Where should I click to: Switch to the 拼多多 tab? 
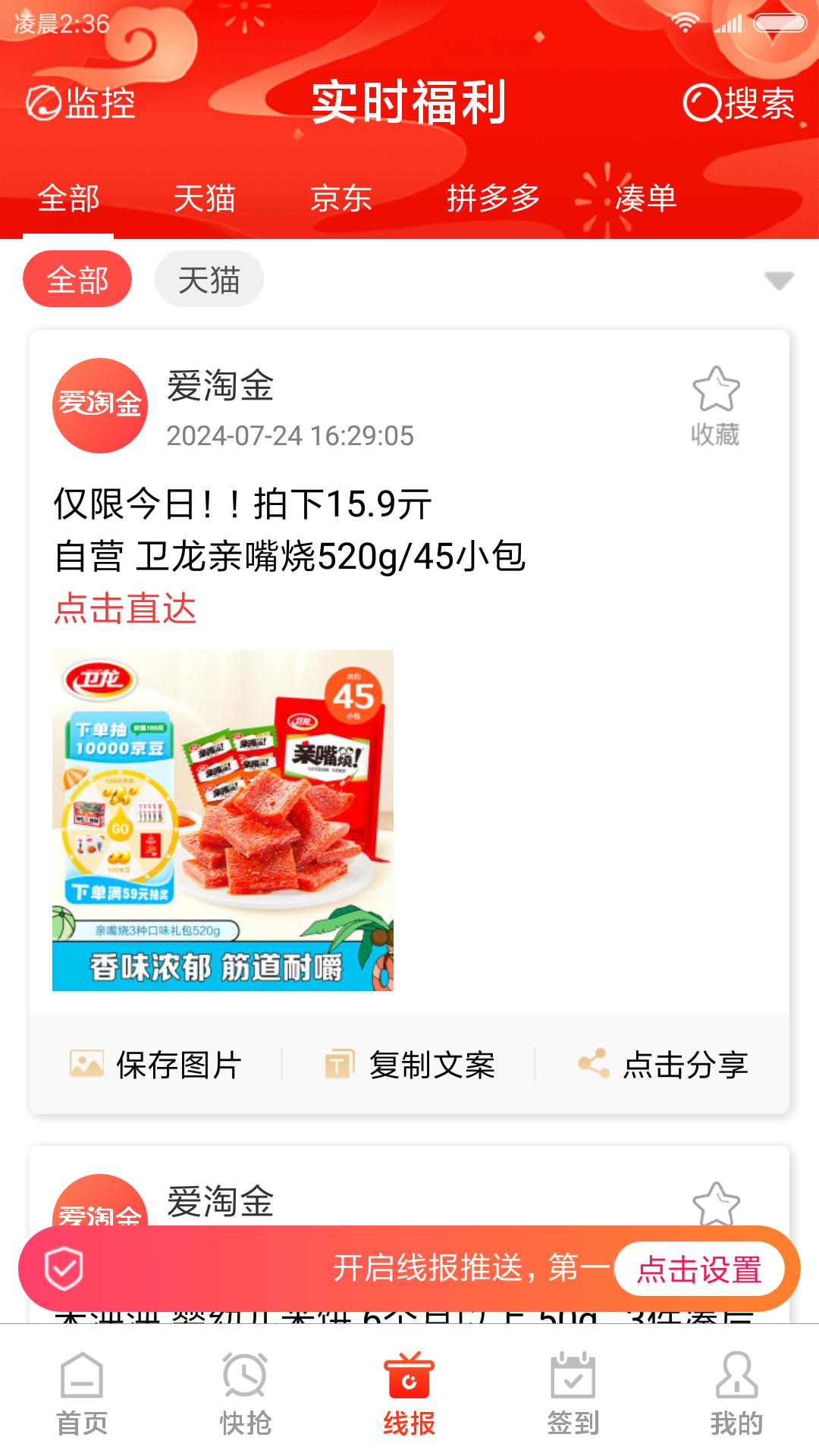[493, 199]
